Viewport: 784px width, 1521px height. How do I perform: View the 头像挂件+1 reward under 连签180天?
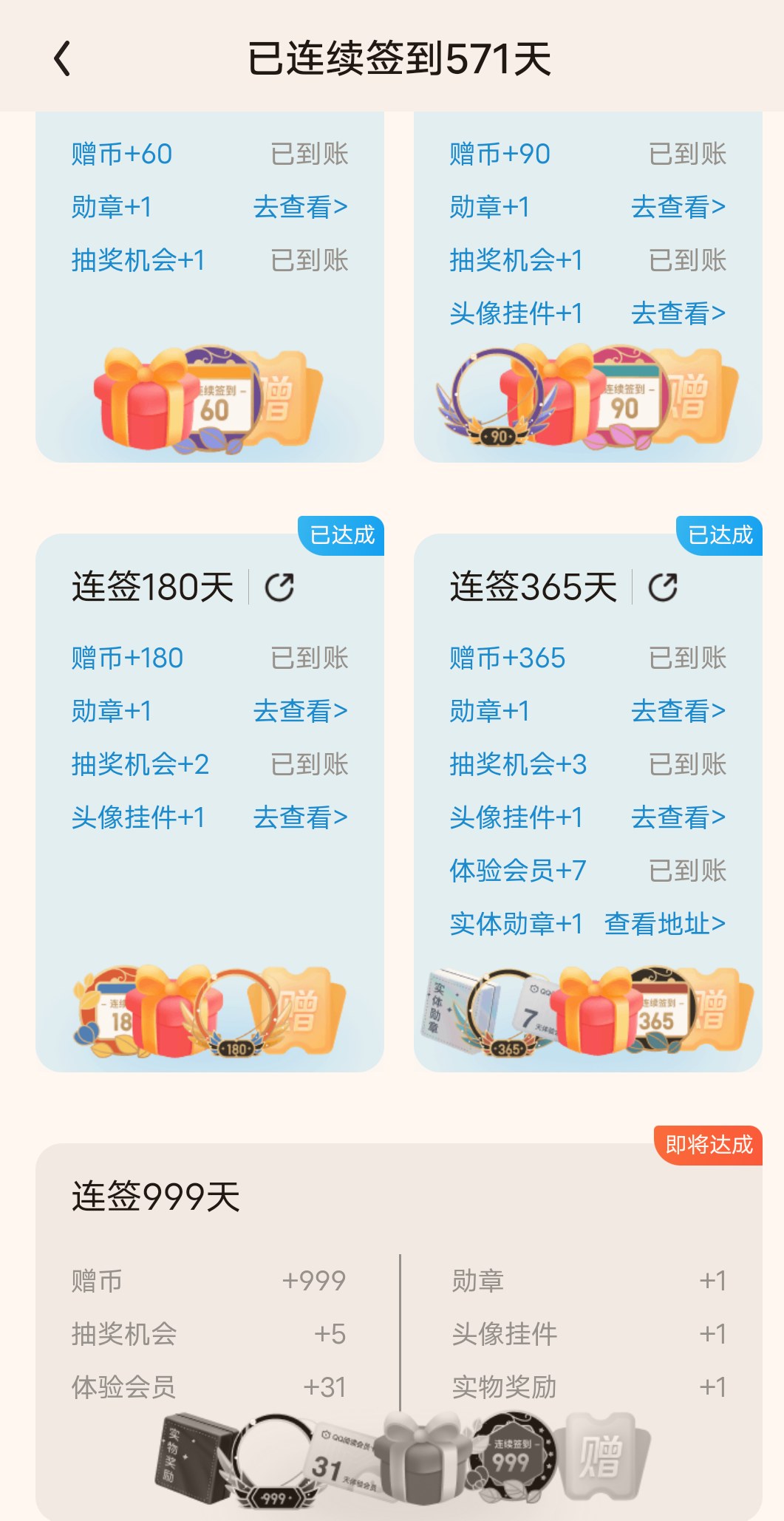pyautogui.click(x=300, y=817)
